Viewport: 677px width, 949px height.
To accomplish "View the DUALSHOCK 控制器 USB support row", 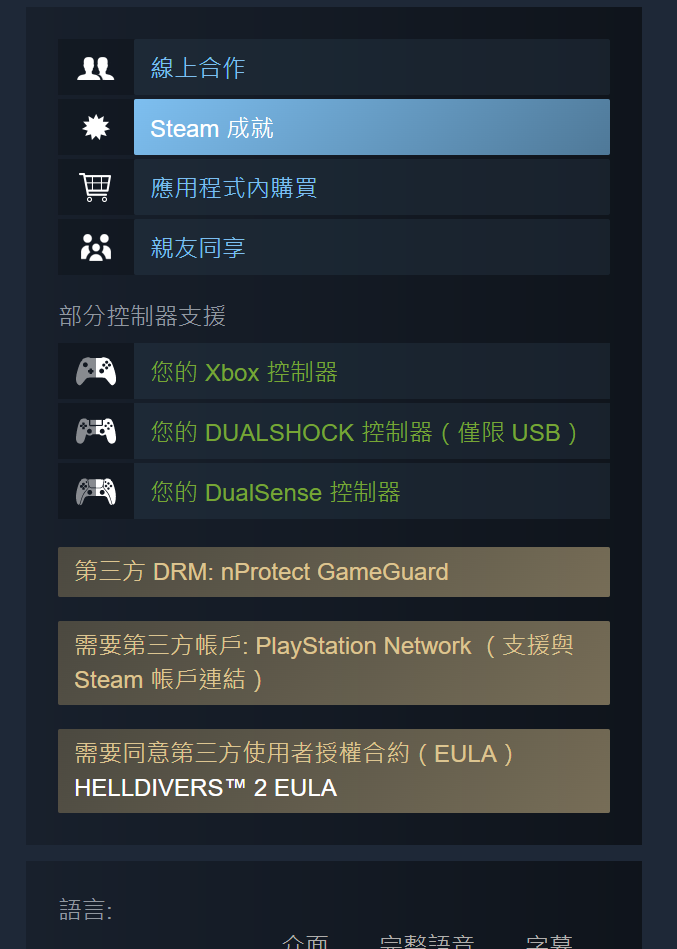I will click(365, 432).
